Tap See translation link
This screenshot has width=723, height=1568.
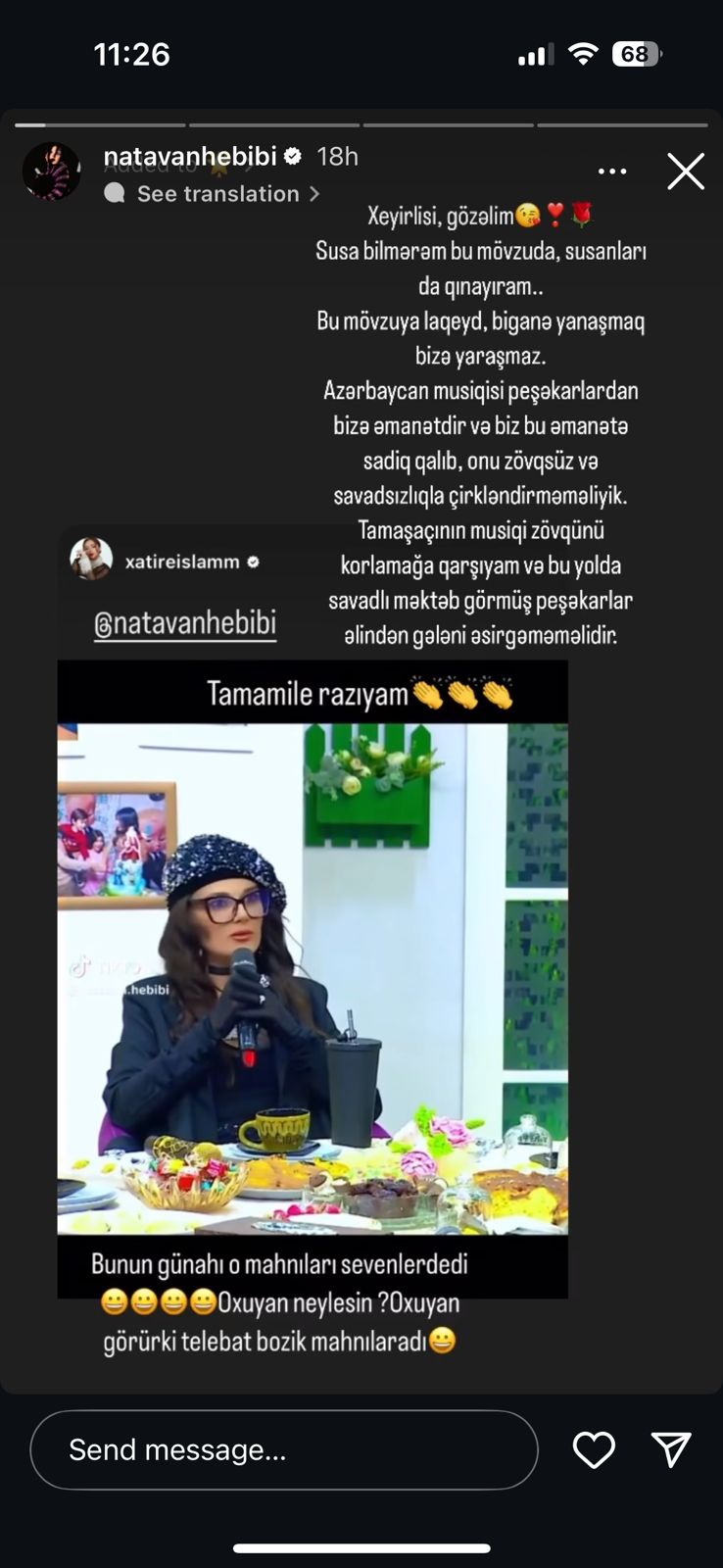[x=217, y=194]
